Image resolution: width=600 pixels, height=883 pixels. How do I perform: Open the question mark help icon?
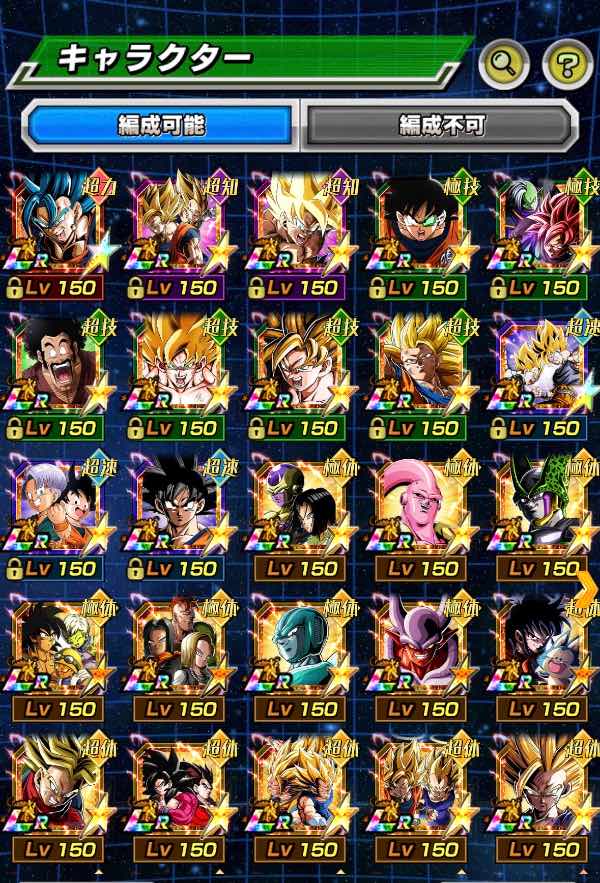[x=567, y=64]
